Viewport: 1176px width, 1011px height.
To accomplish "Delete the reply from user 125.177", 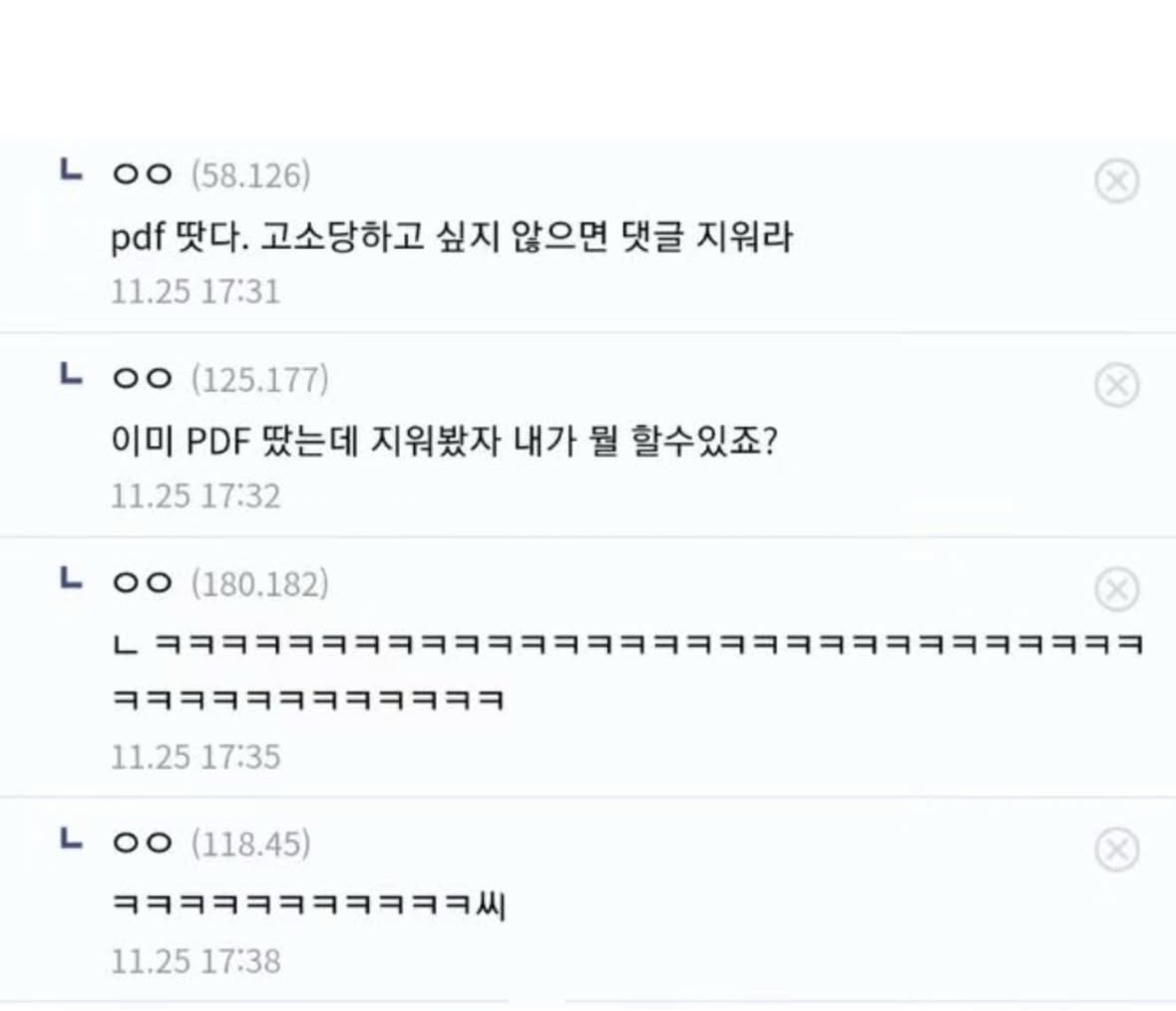I will coord(1116,386).
